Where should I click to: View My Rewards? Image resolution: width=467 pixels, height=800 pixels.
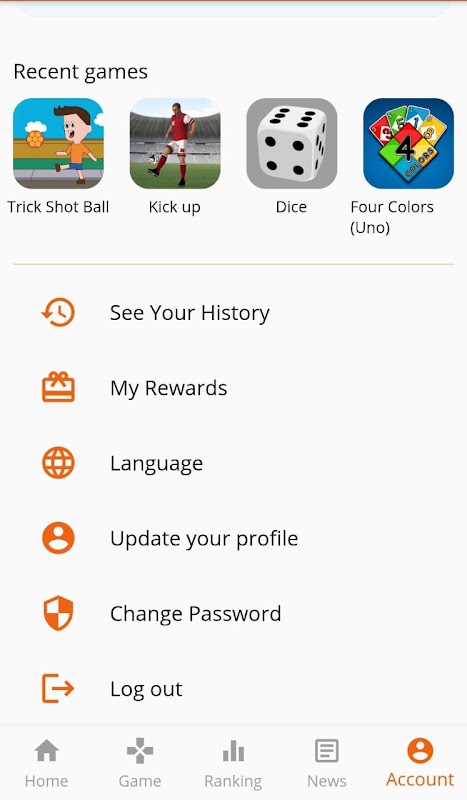[233, 388]
